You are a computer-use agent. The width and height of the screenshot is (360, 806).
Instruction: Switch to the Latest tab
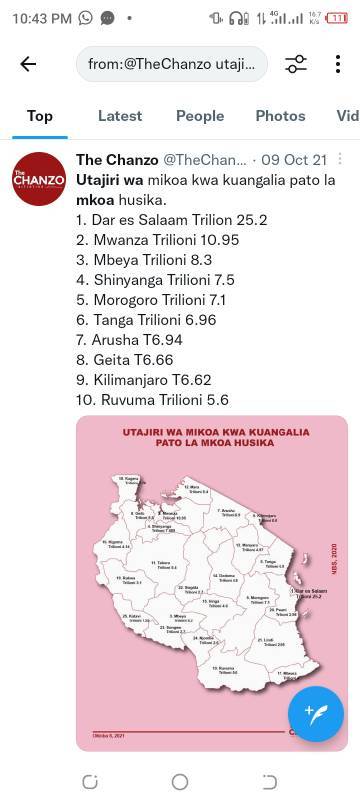tap(120, 116)
